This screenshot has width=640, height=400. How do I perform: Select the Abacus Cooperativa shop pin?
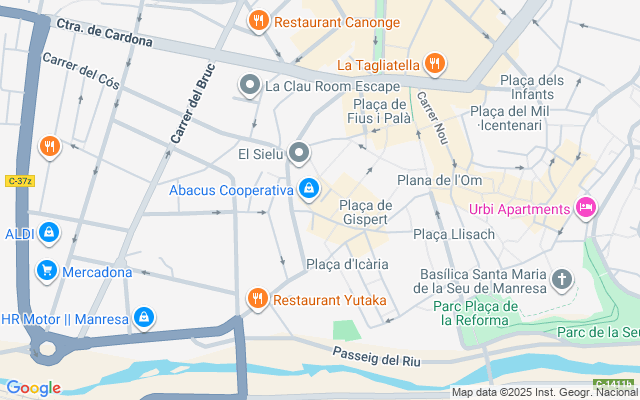(310, 189)
